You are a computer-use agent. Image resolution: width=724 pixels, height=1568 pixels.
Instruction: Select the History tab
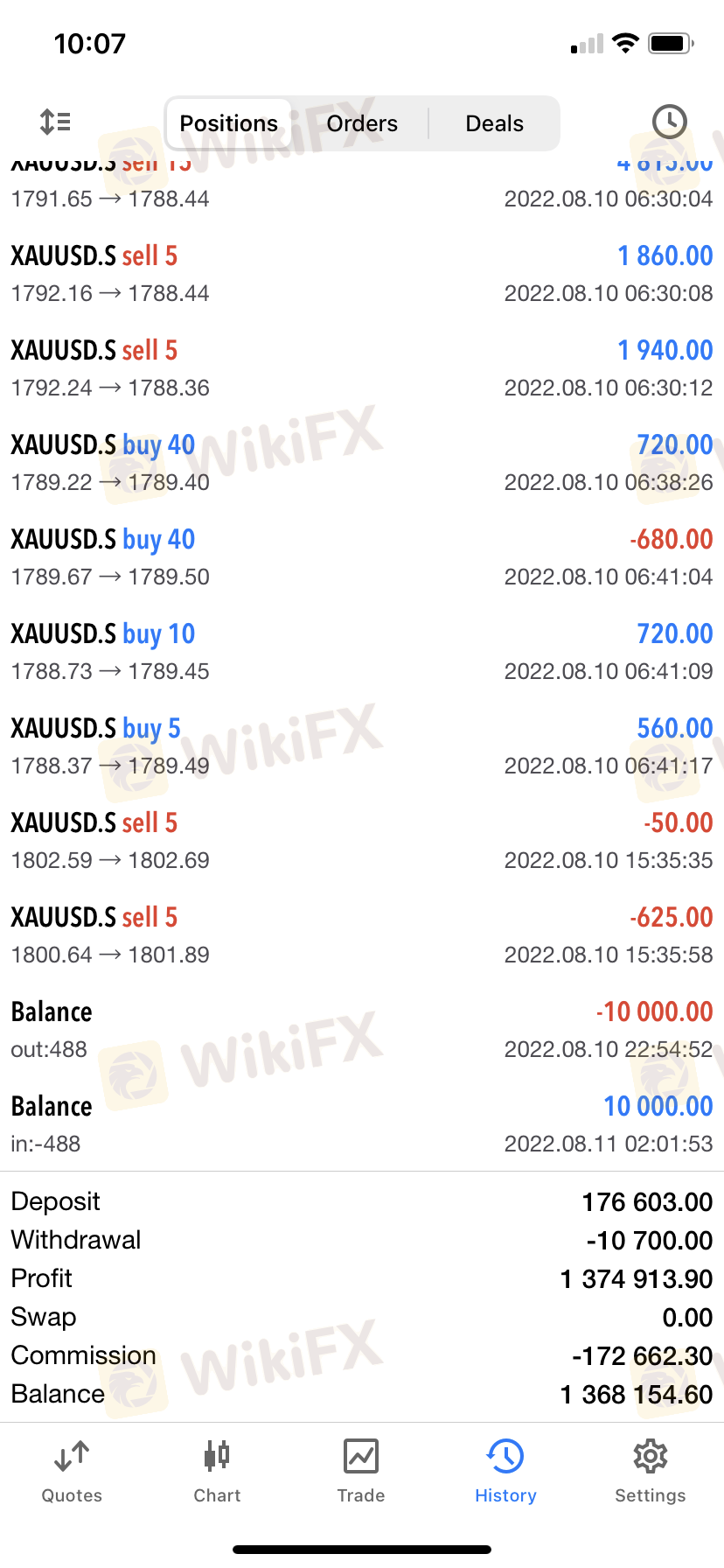tap(505, 1472)
